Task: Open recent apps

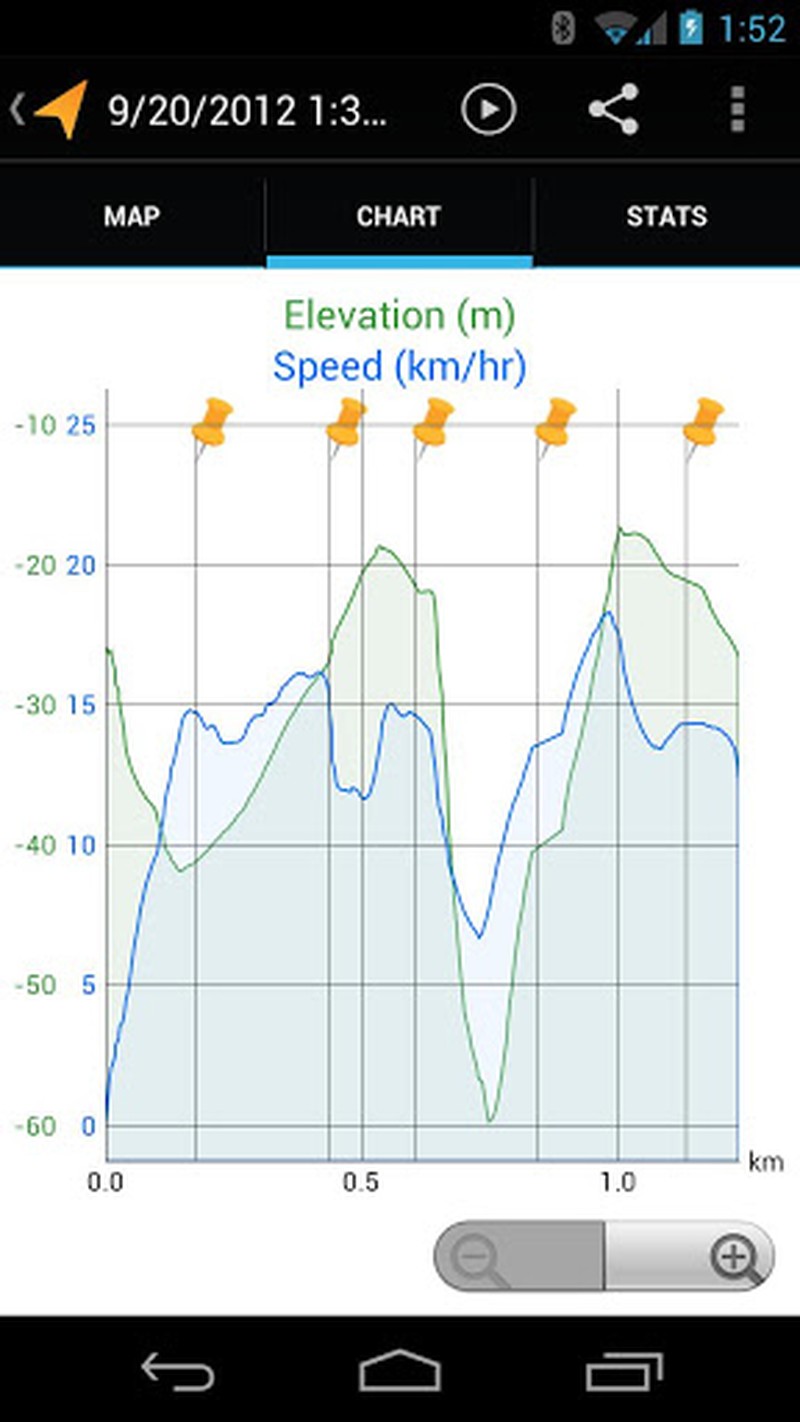Action: click(x=624, y=1370)
